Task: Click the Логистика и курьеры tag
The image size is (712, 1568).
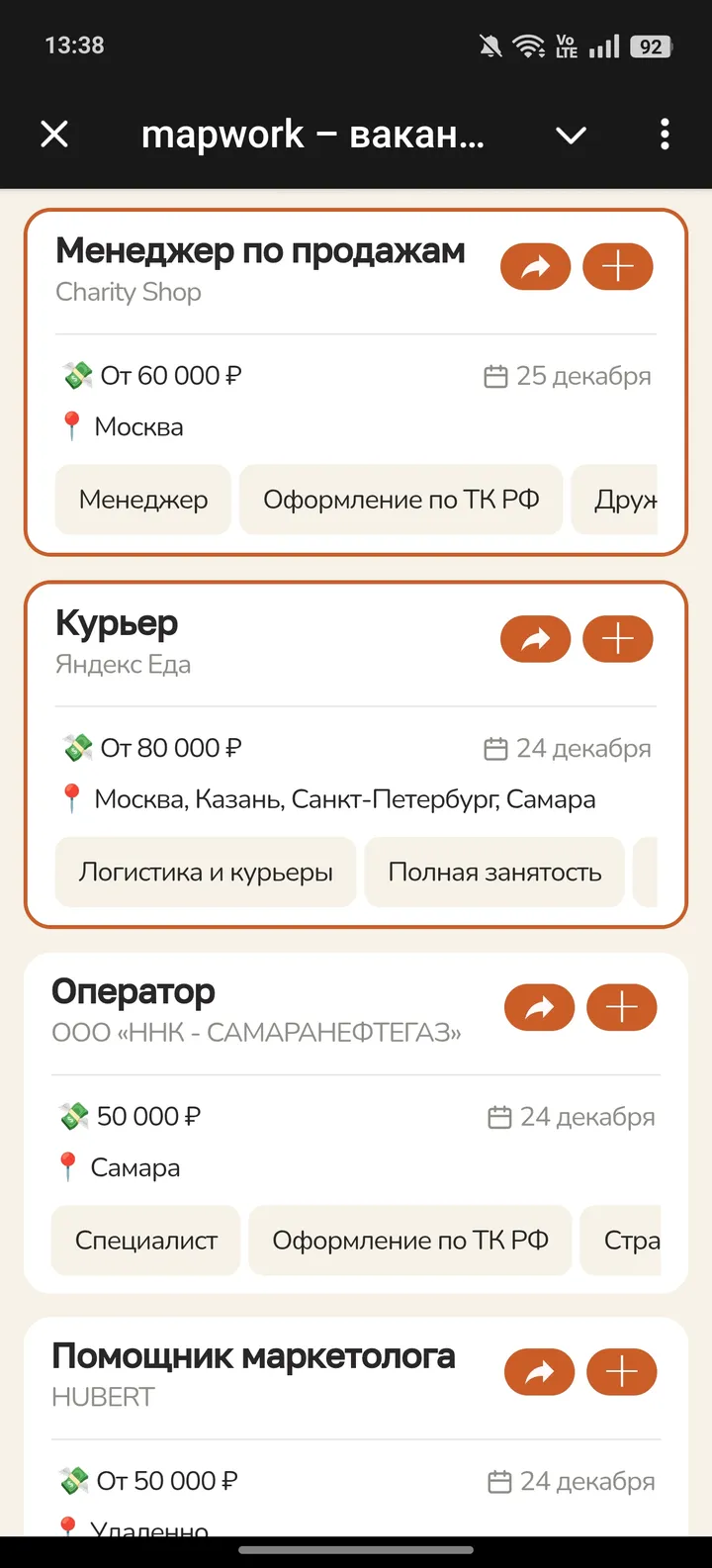Action: [205, 872]
